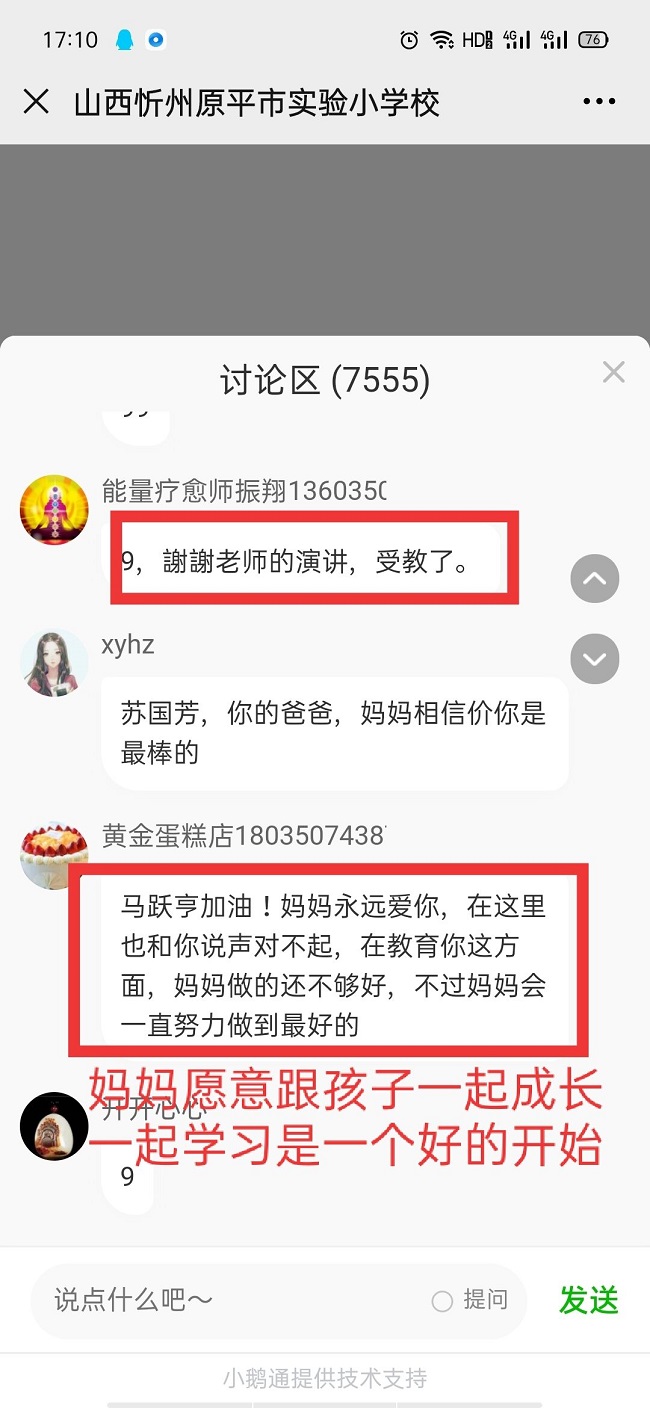This screenshot has width=650, height=1408.
Task: Open 能量疗愈师振翔 user avatar
Action: (55, 510)
